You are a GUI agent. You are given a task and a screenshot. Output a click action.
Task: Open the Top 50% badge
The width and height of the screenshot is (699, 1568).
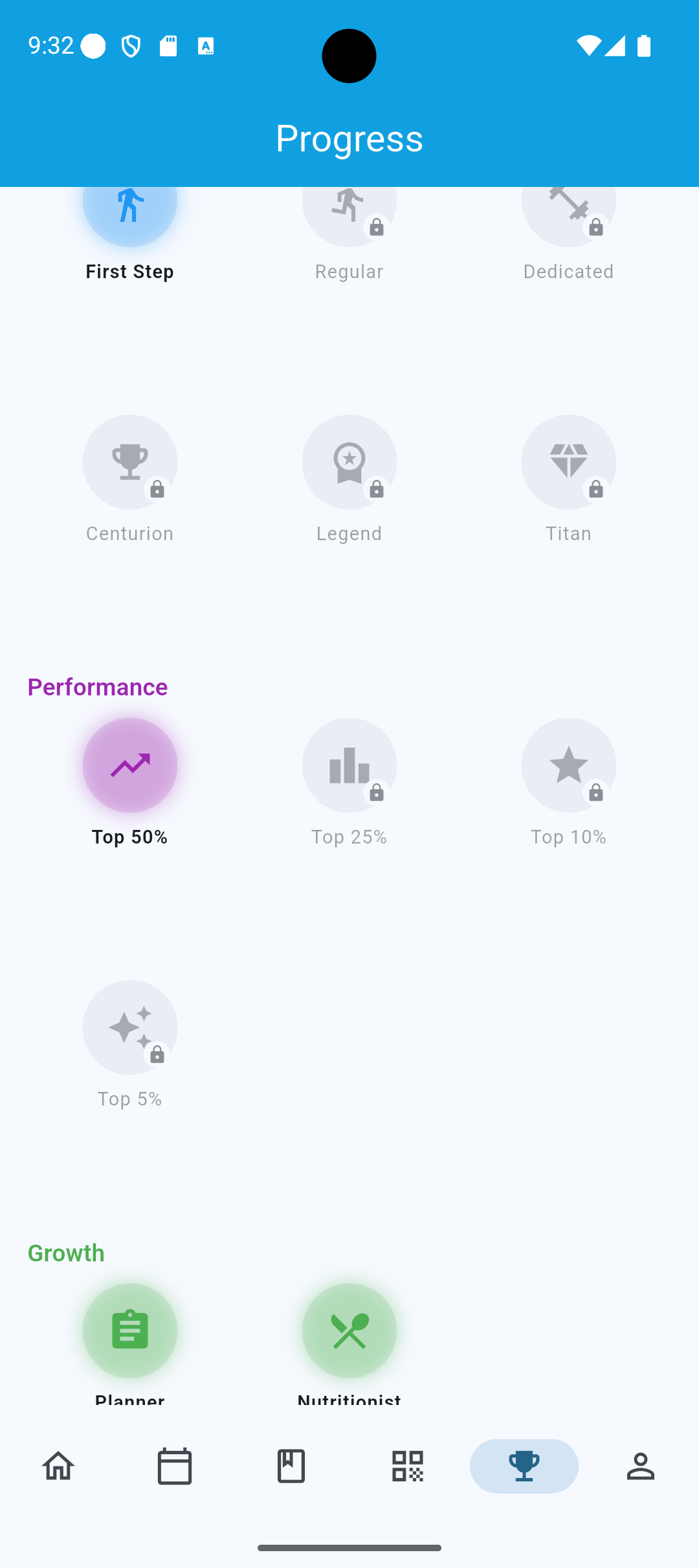tap(130, 765)
